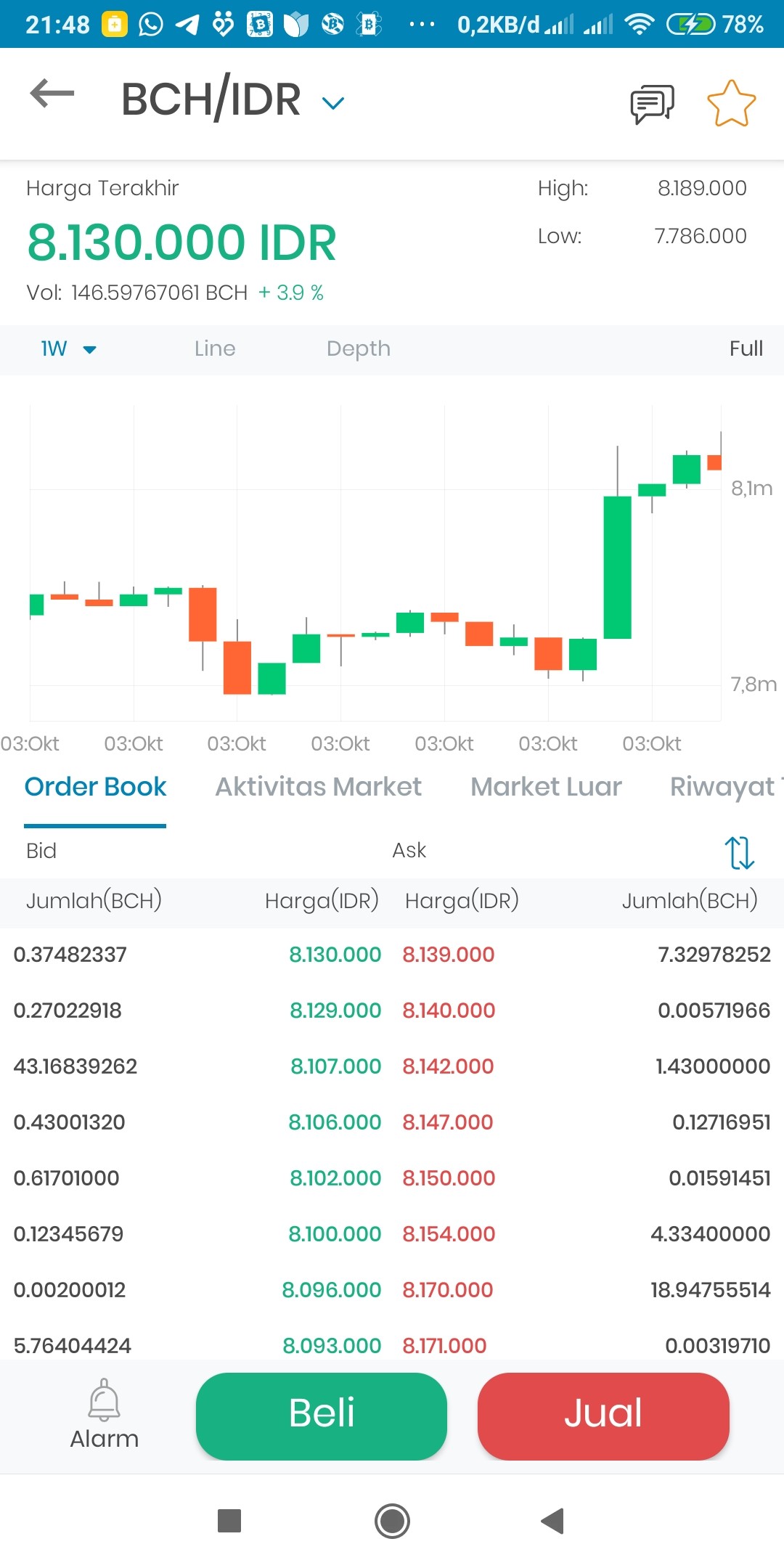
Task: Open the chat room icon
Action: coord(652,104)
